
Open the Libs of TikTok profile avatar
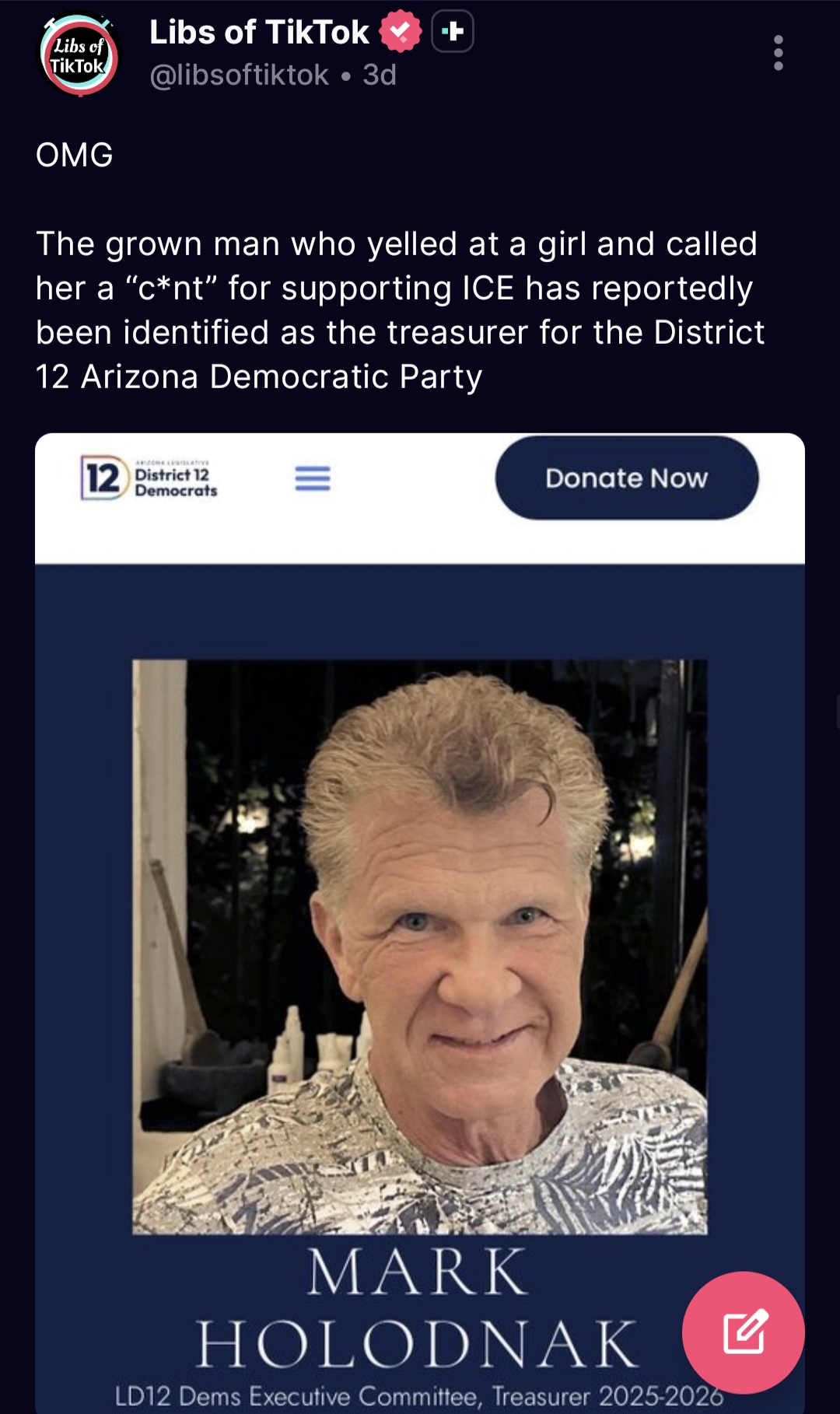pos(79,56)
